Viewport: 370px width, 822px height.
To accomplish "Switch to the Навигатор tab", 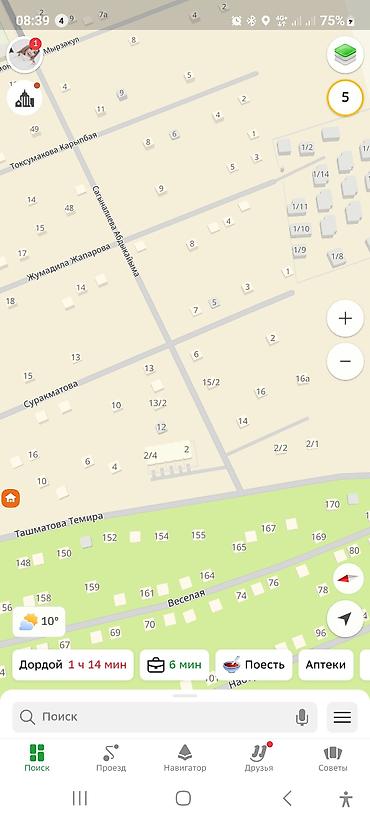I will pos(185,759).
